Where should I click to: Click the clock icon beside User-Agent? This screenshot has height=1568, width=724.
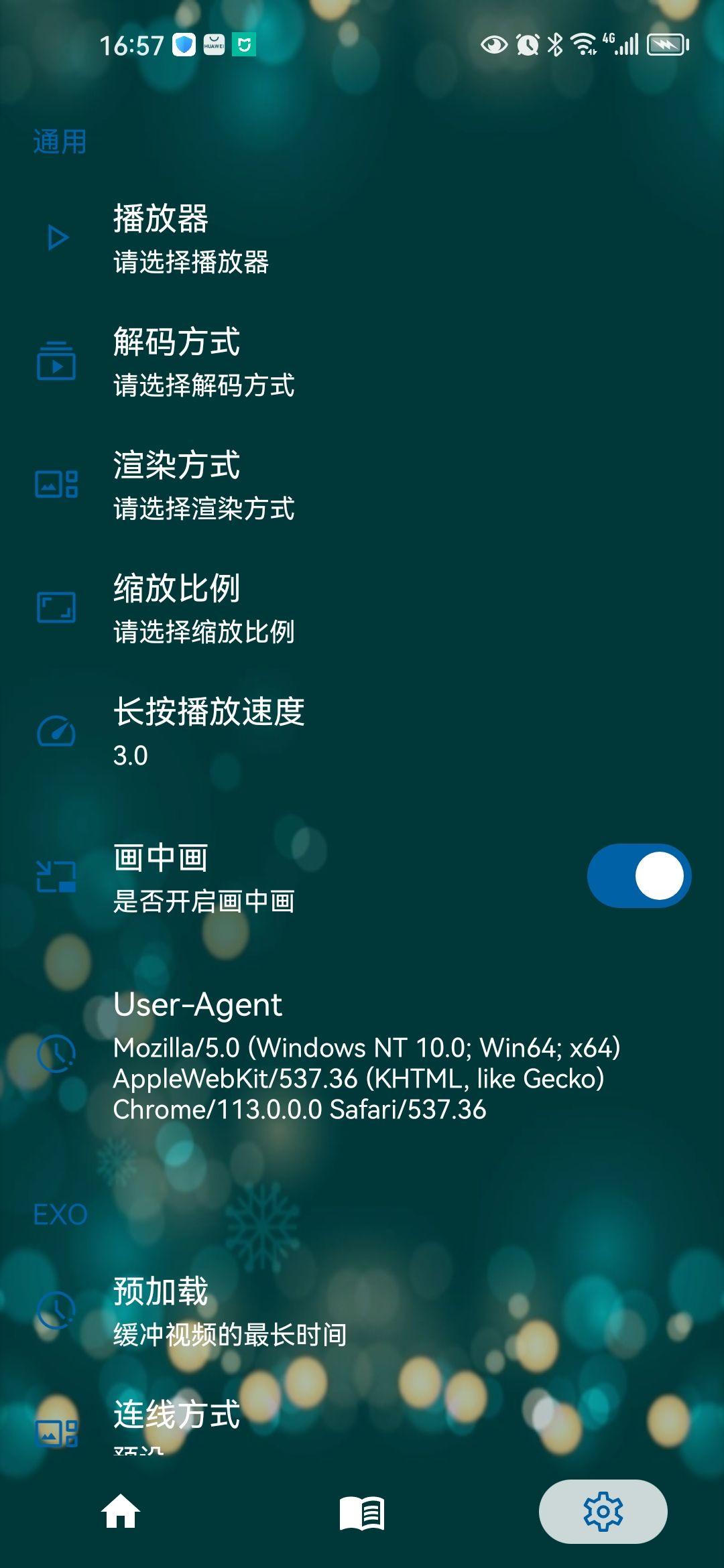(57, 1052)
